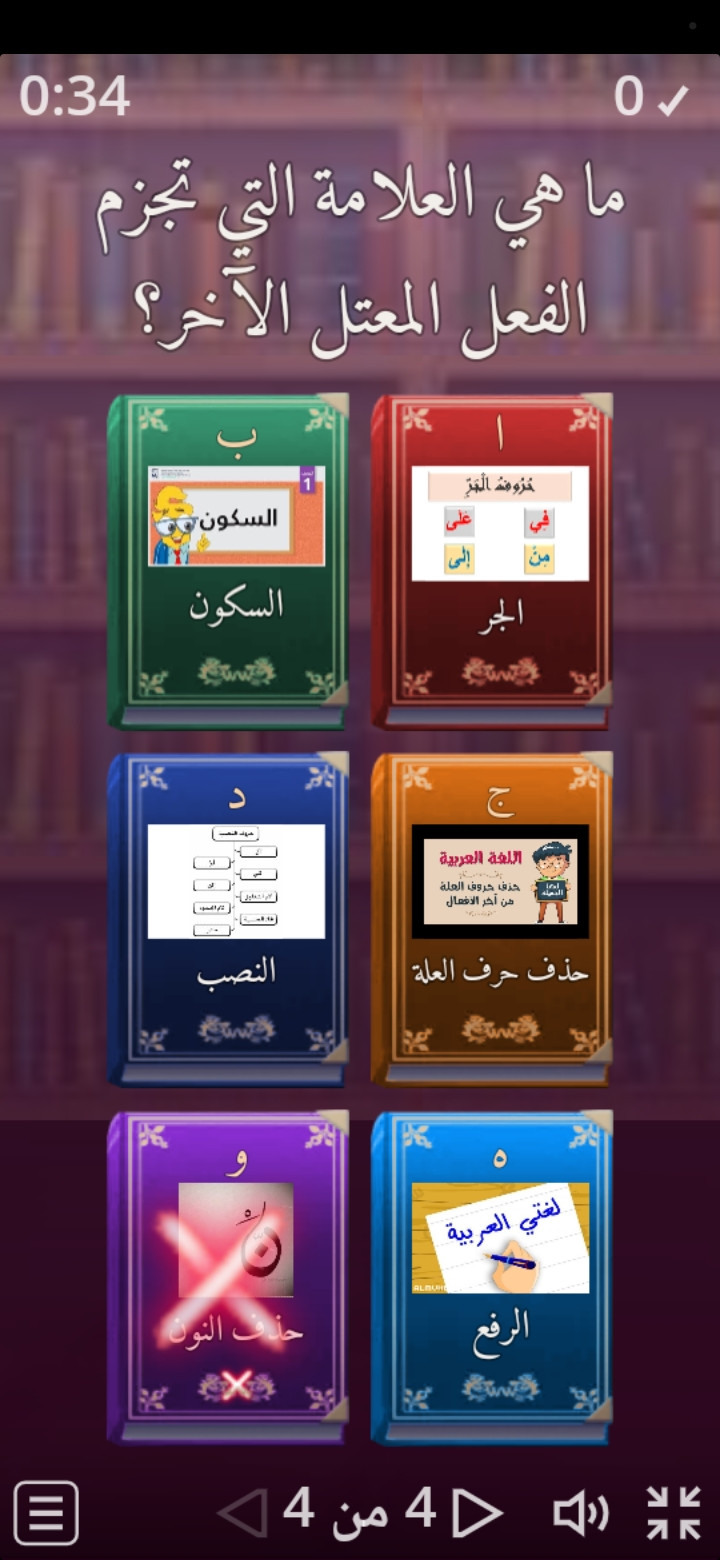Pick answer book ج labeled حذف حرف العلة

point(493,918)
